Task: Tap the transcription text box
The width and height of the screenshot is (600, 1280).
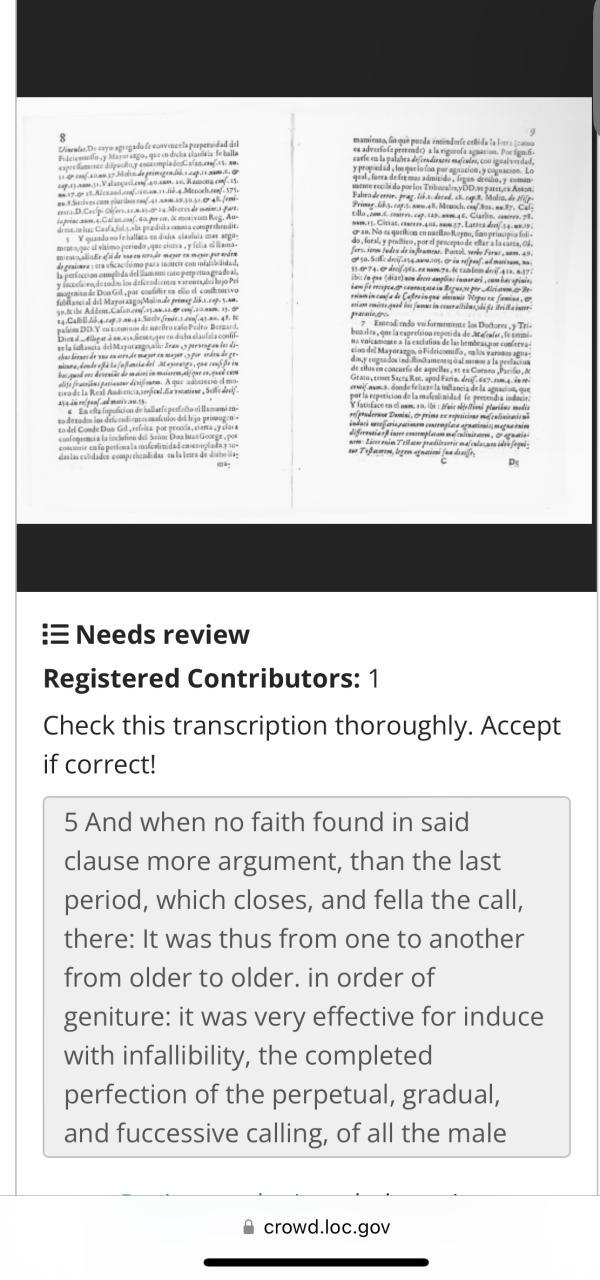Action: (x=306, y=976)
